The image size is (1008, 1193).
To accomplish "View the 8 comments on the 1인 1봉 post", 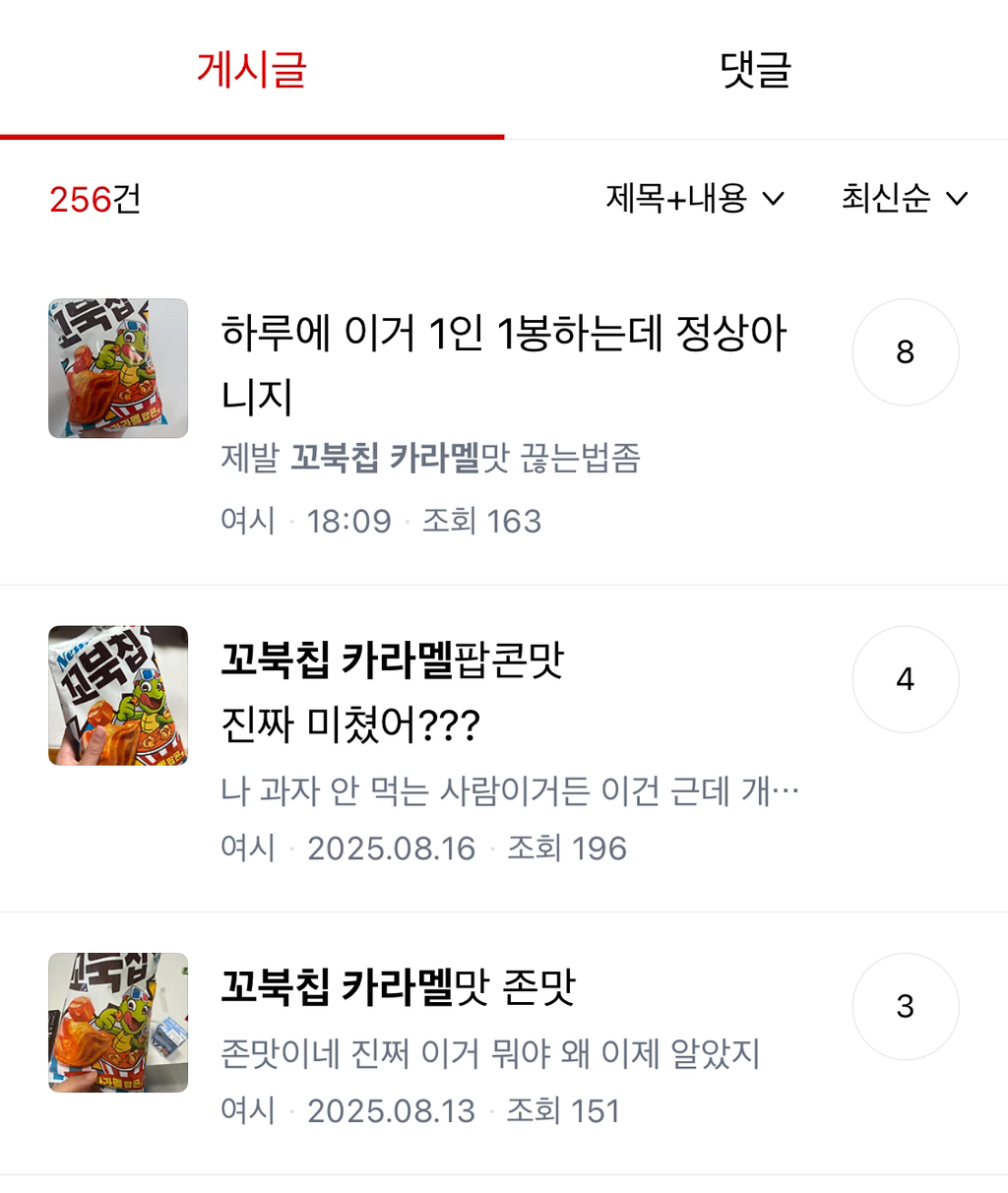I will (x=905, y=352).
